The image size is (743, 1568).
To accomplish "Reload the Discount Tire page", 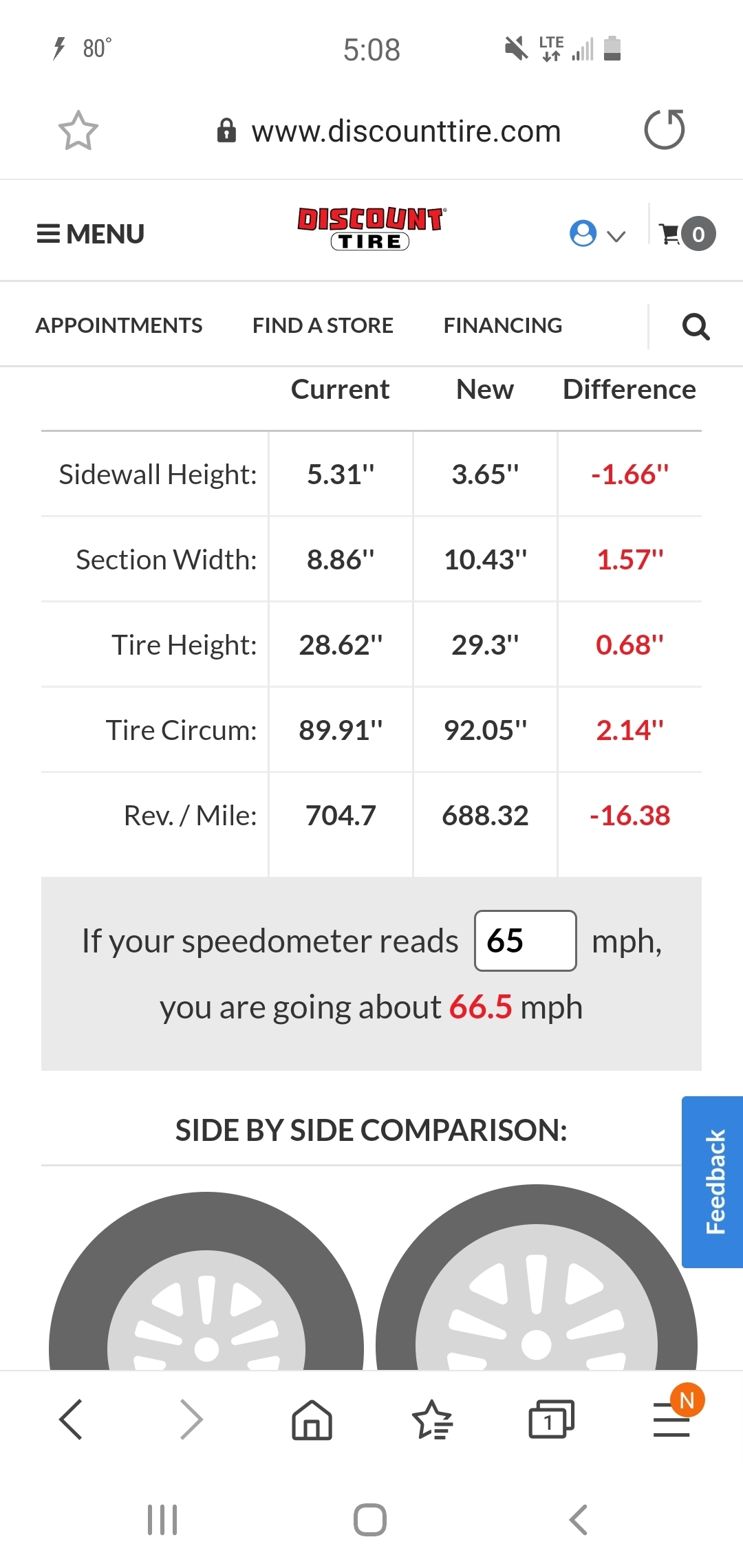I will click(664, 130).
